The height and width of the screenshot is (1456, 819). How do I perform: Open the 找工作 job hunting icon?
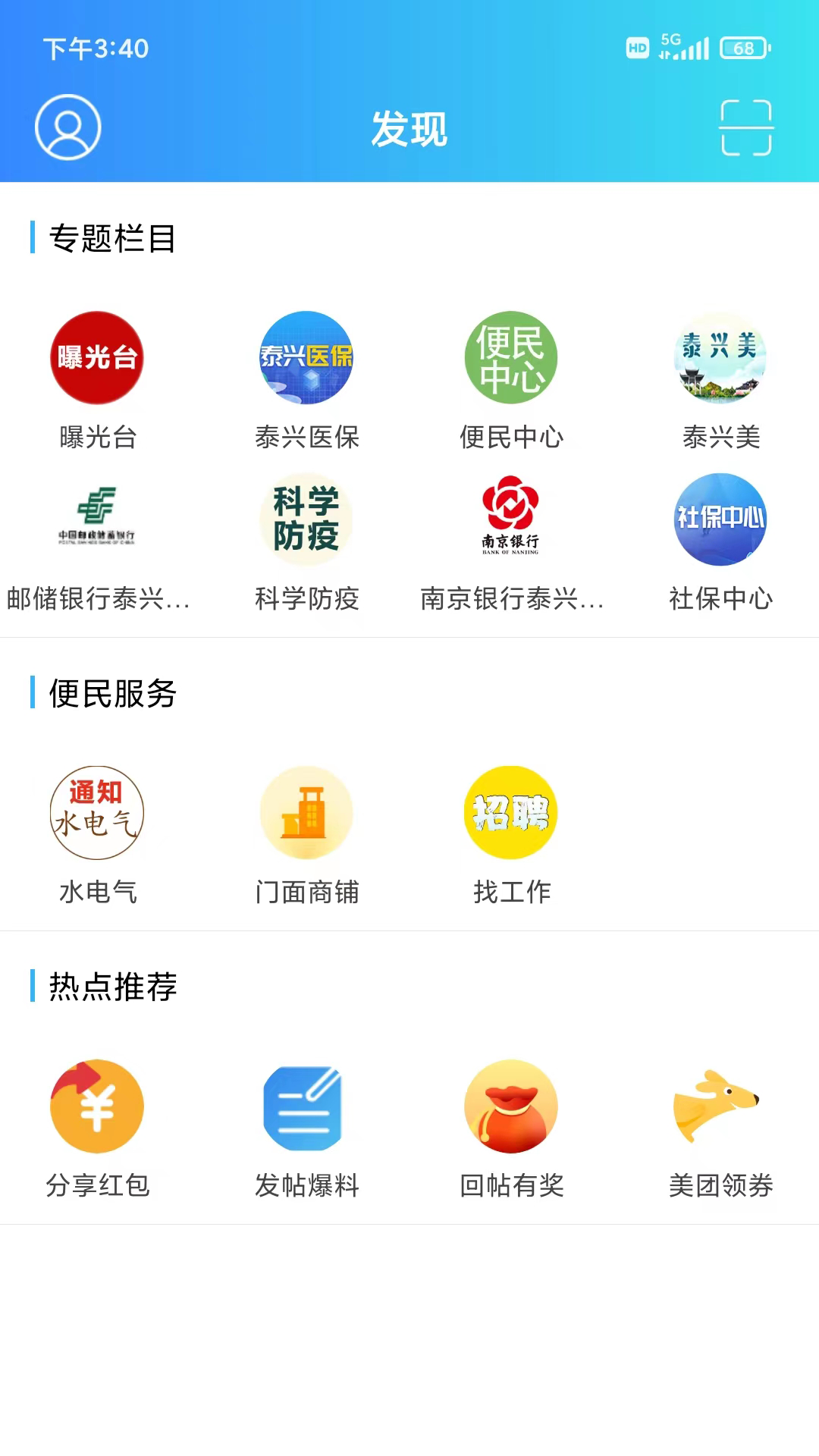[512, 811]
